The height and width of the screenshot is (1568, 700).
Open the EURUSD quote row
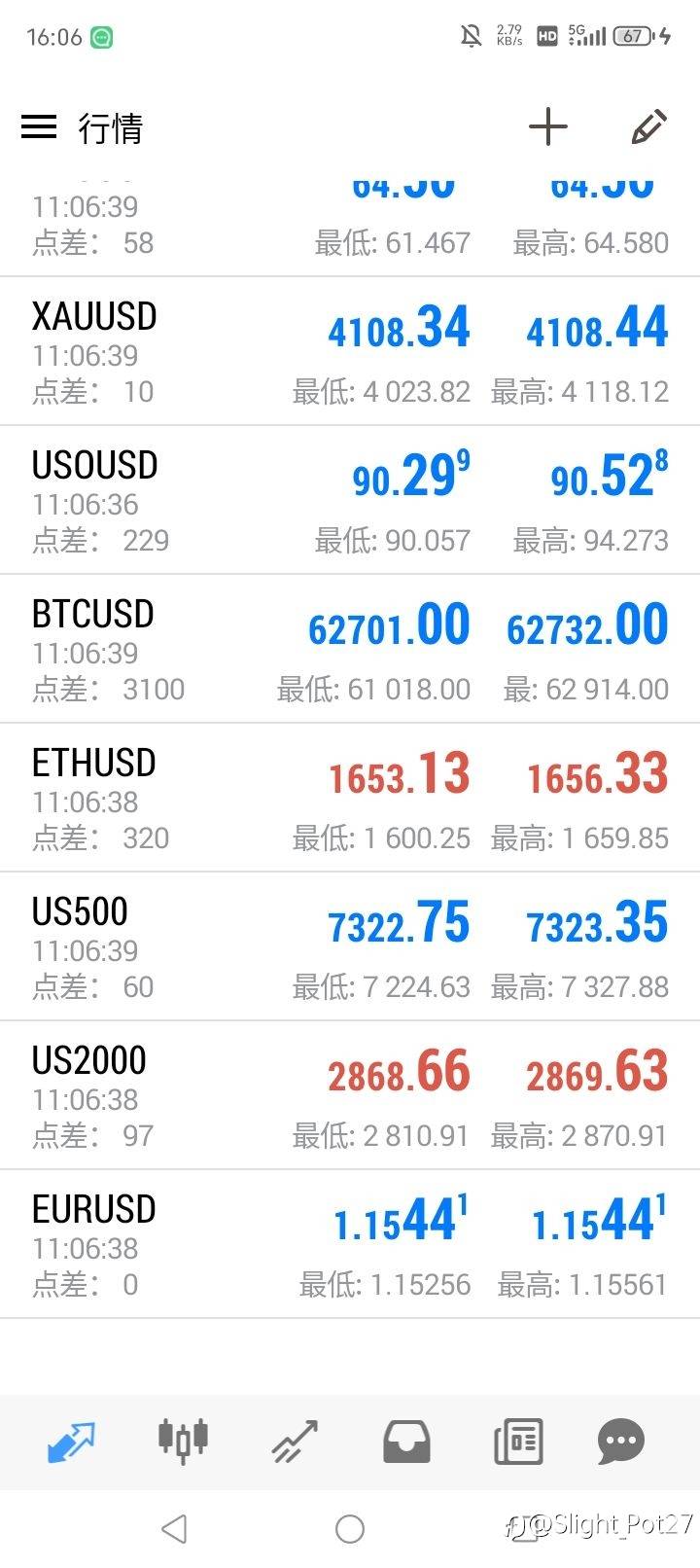pyautogui.click(x=350, y=1244)
